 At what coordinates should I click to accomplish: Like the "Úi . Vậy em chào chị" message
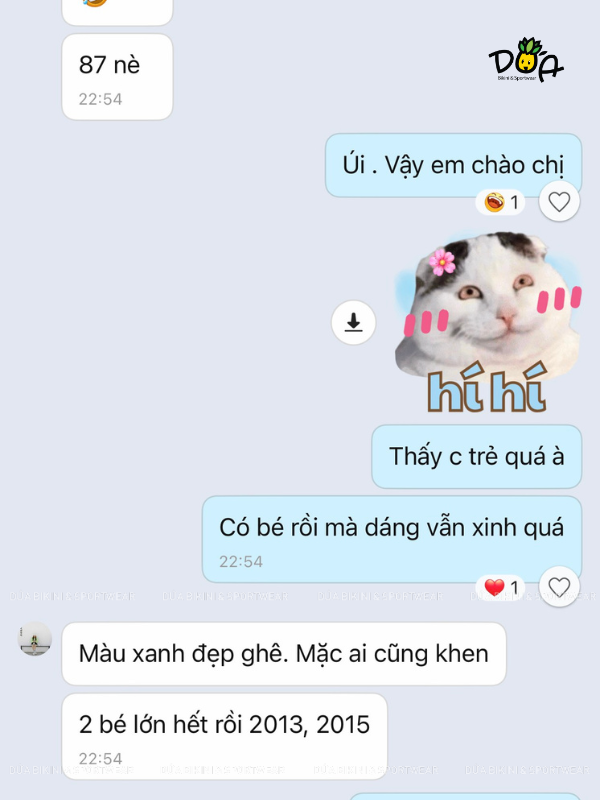coord(559,202)
